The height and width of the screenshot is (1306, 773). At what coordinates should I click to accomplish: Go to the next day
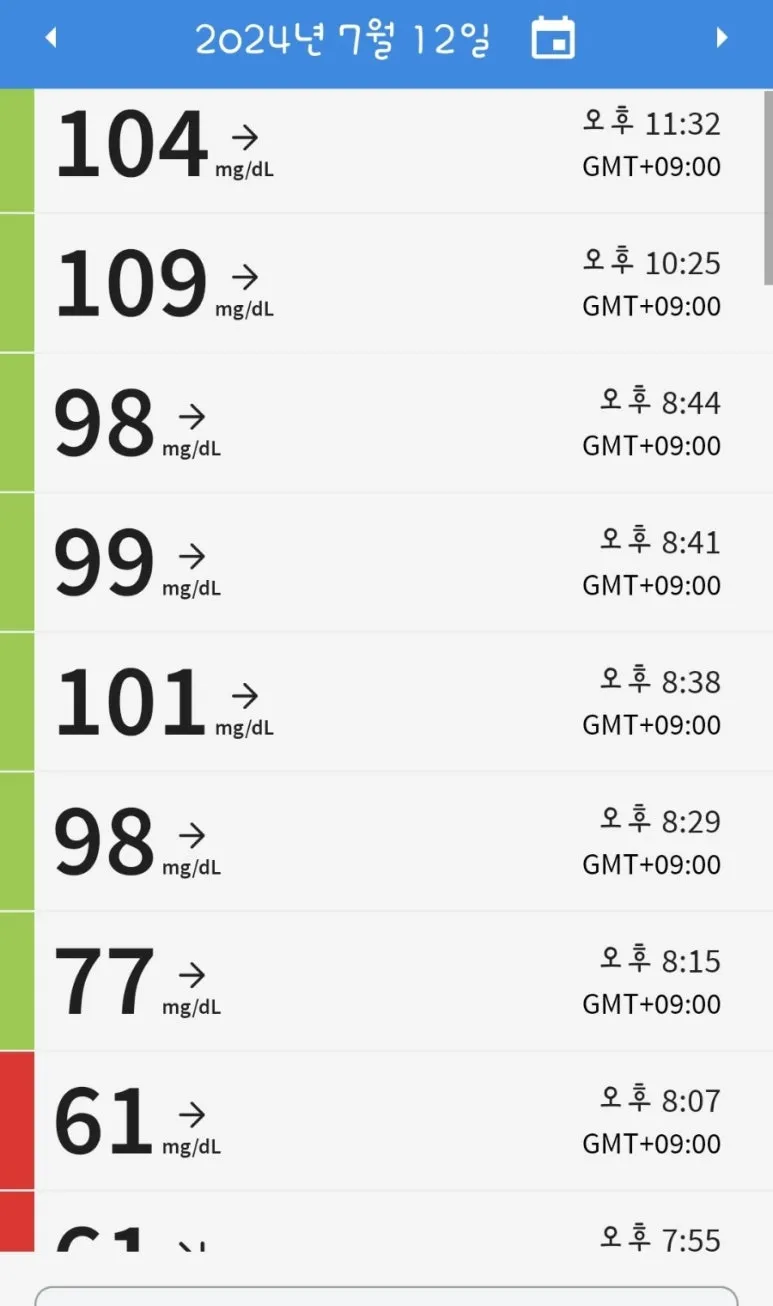pyautogui.click(x=721, y=39)
